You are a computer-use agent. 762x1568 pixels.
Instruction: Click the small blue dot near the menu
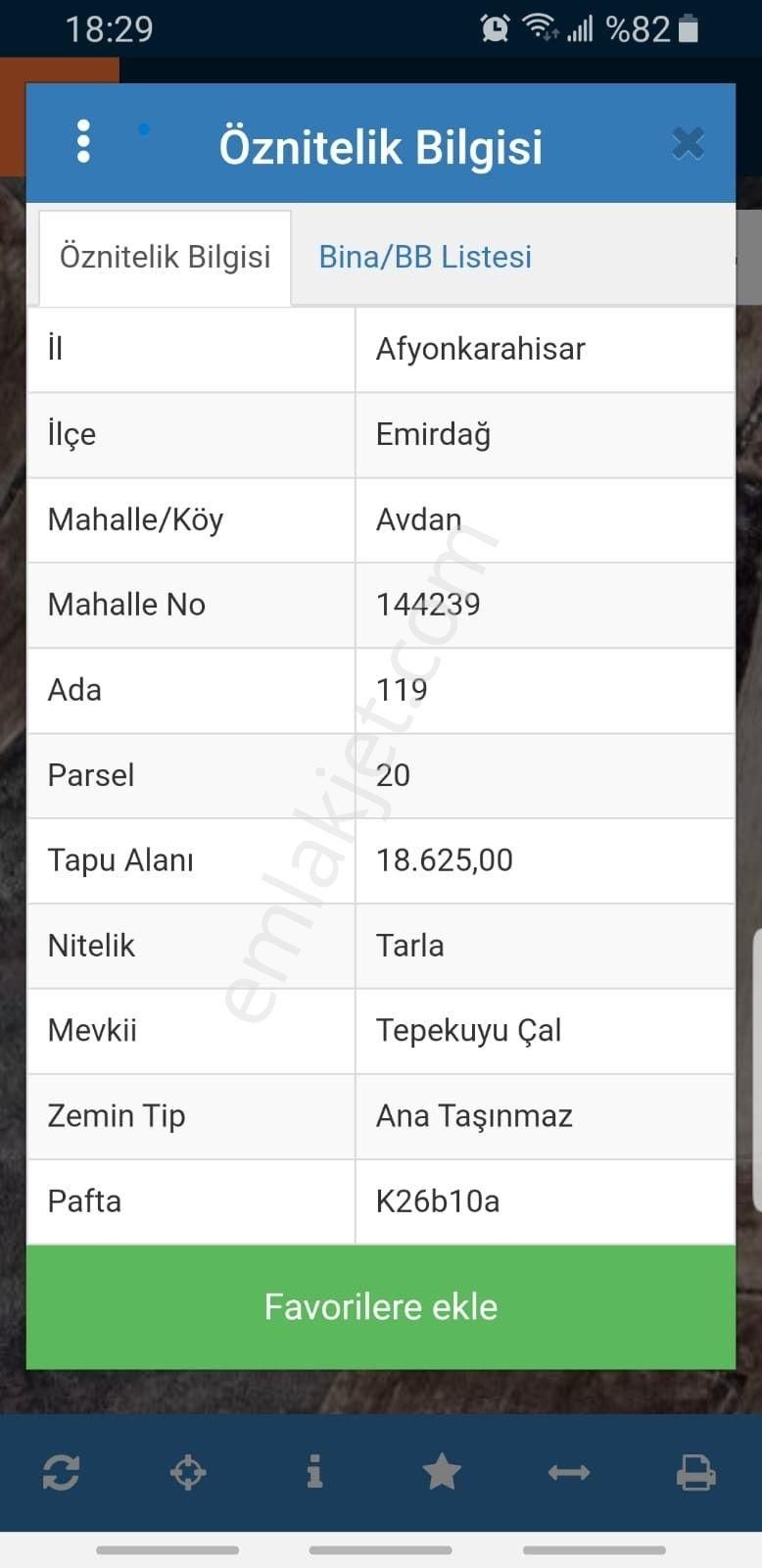pyautogui.click(x=144, y=128)
